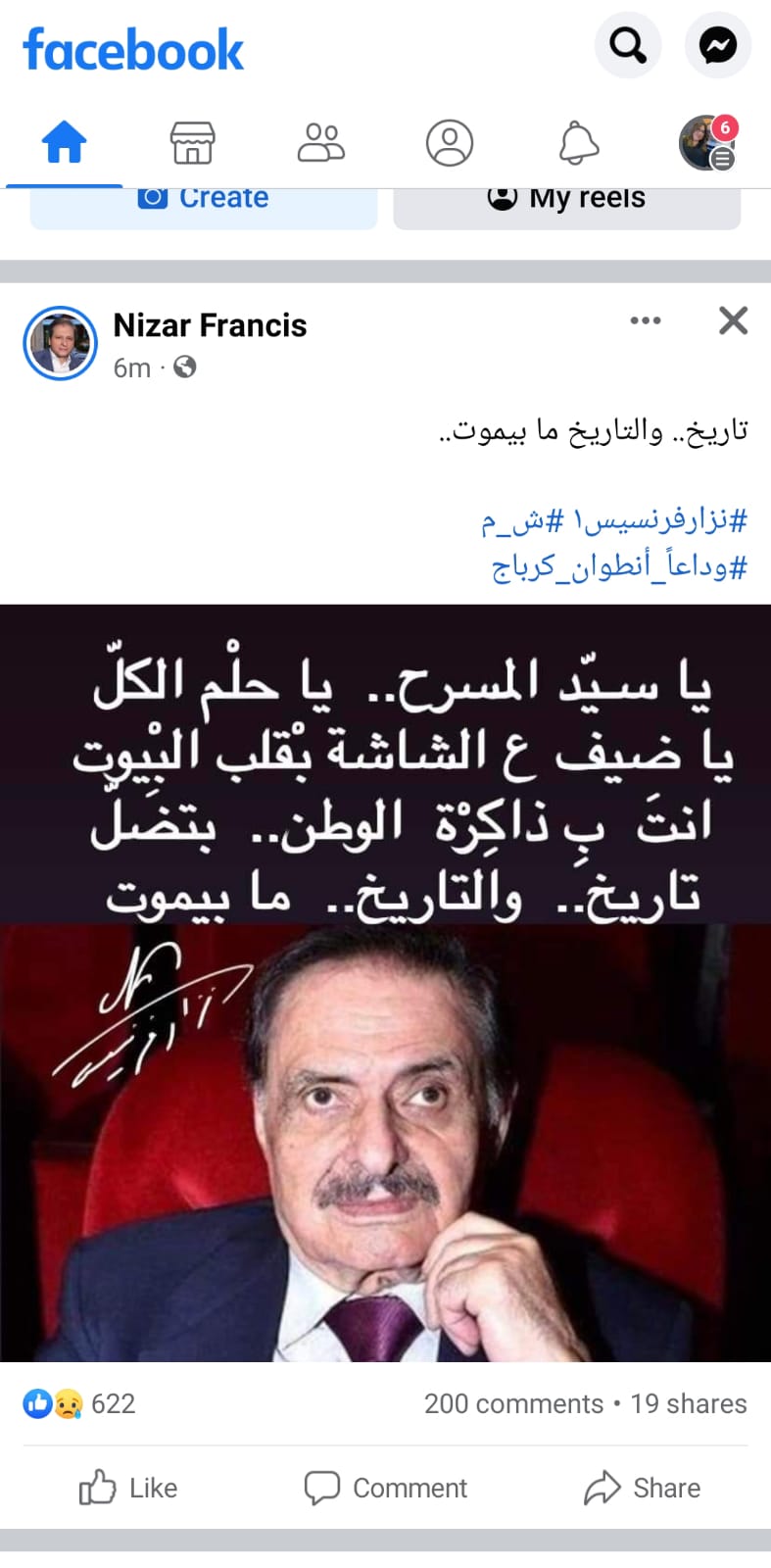Open My reels
Viewport: 771px width, 1568px height.
coord(567,205)
